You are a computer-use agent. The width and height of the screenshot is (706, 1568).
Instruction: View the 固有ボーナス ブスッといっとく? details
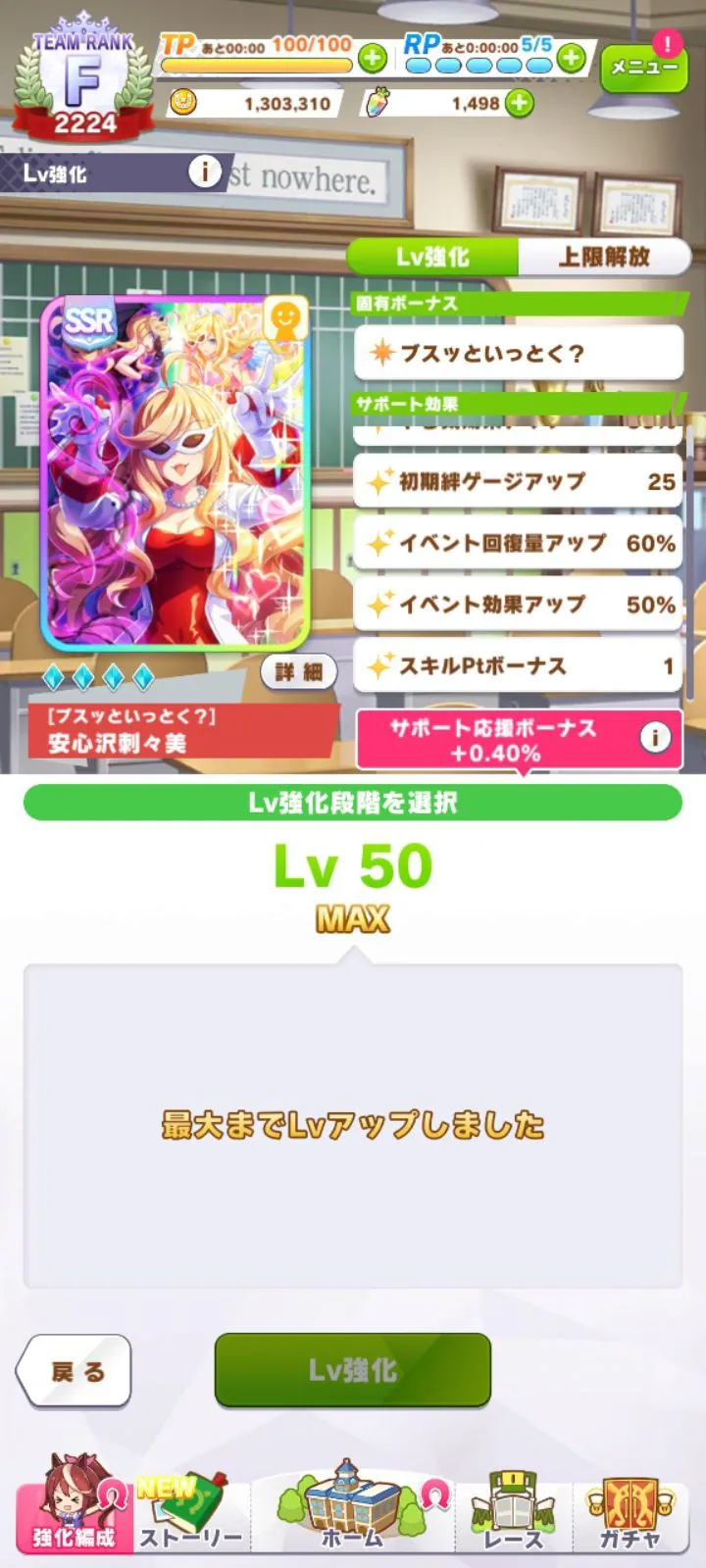518,353
